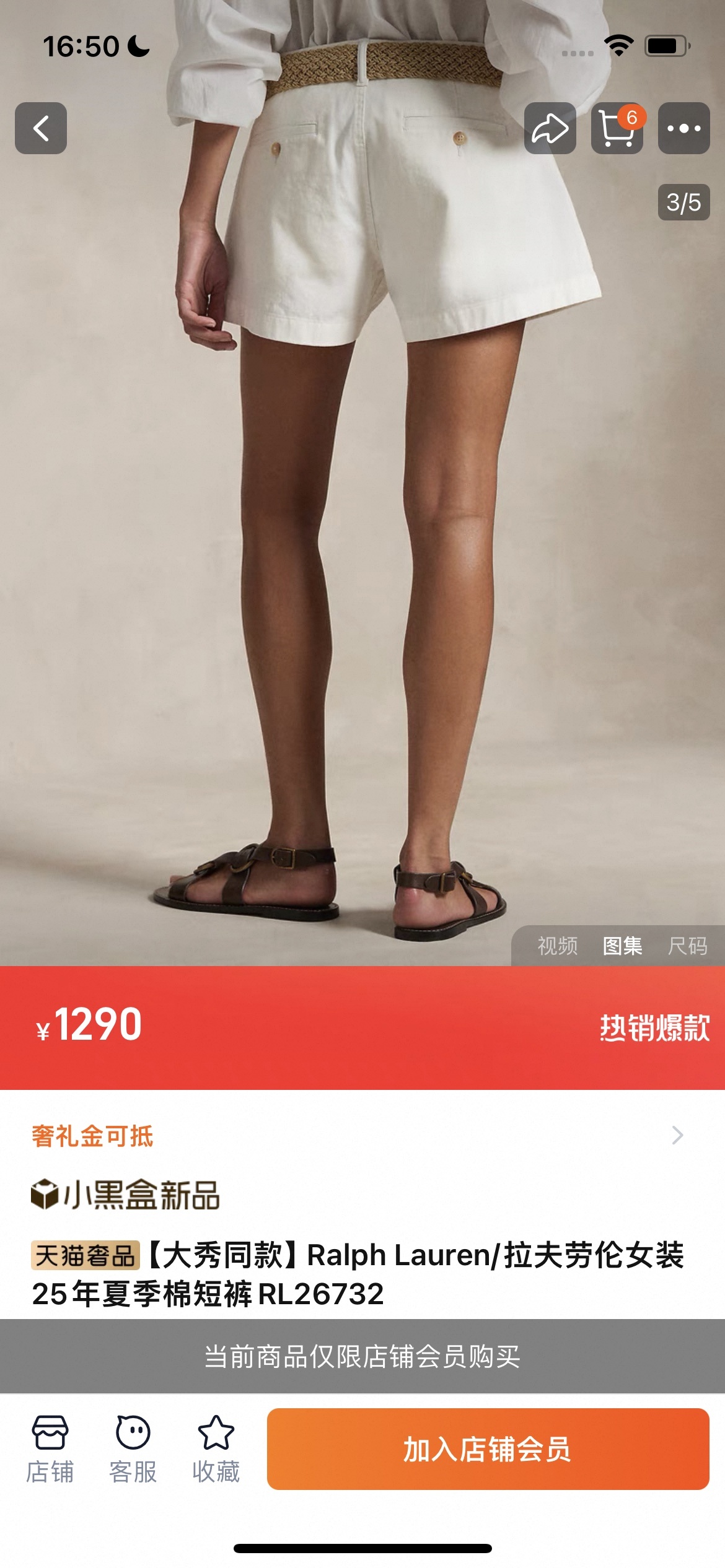Open the 店铺 store page
The image size is (725, 1568).
coord(50,1448)
